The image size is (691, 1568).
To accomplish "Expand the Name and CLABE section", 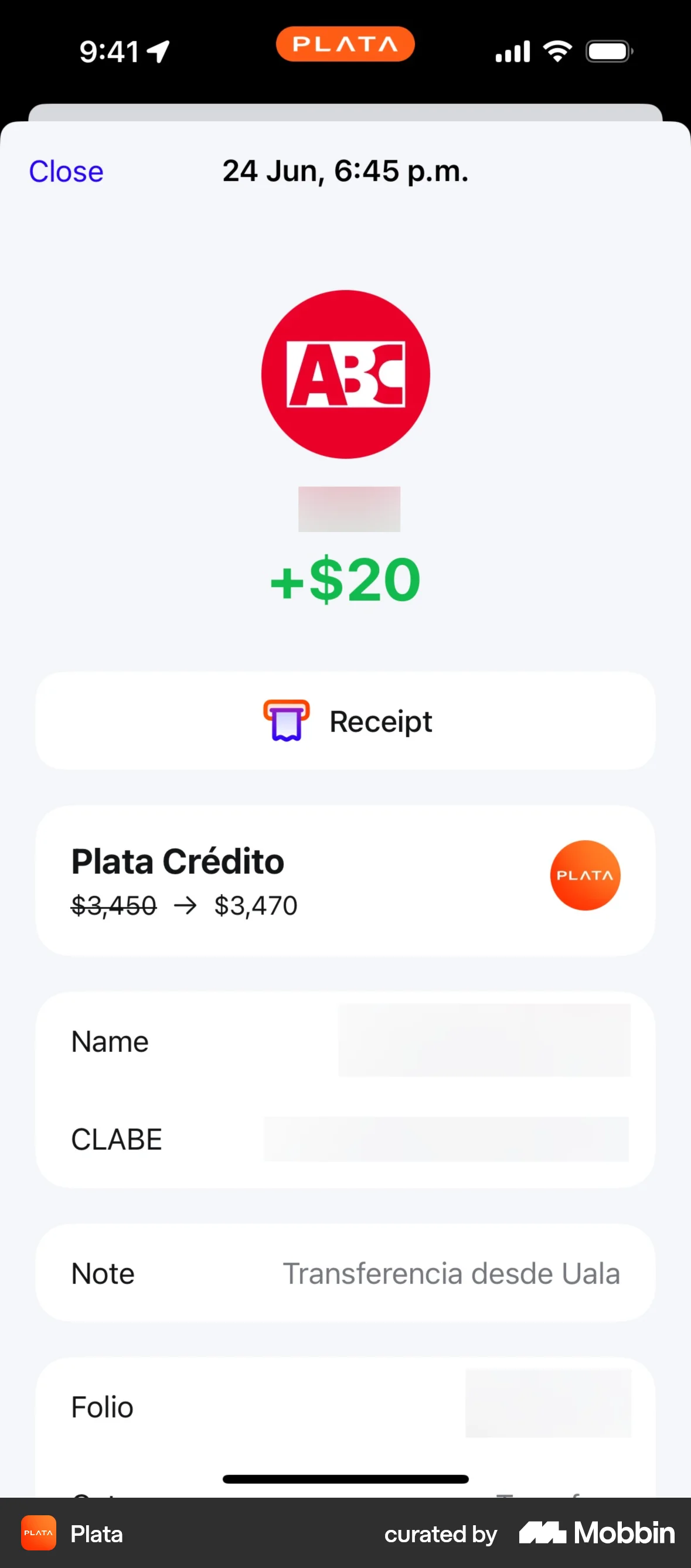I will pos(345,1089).
